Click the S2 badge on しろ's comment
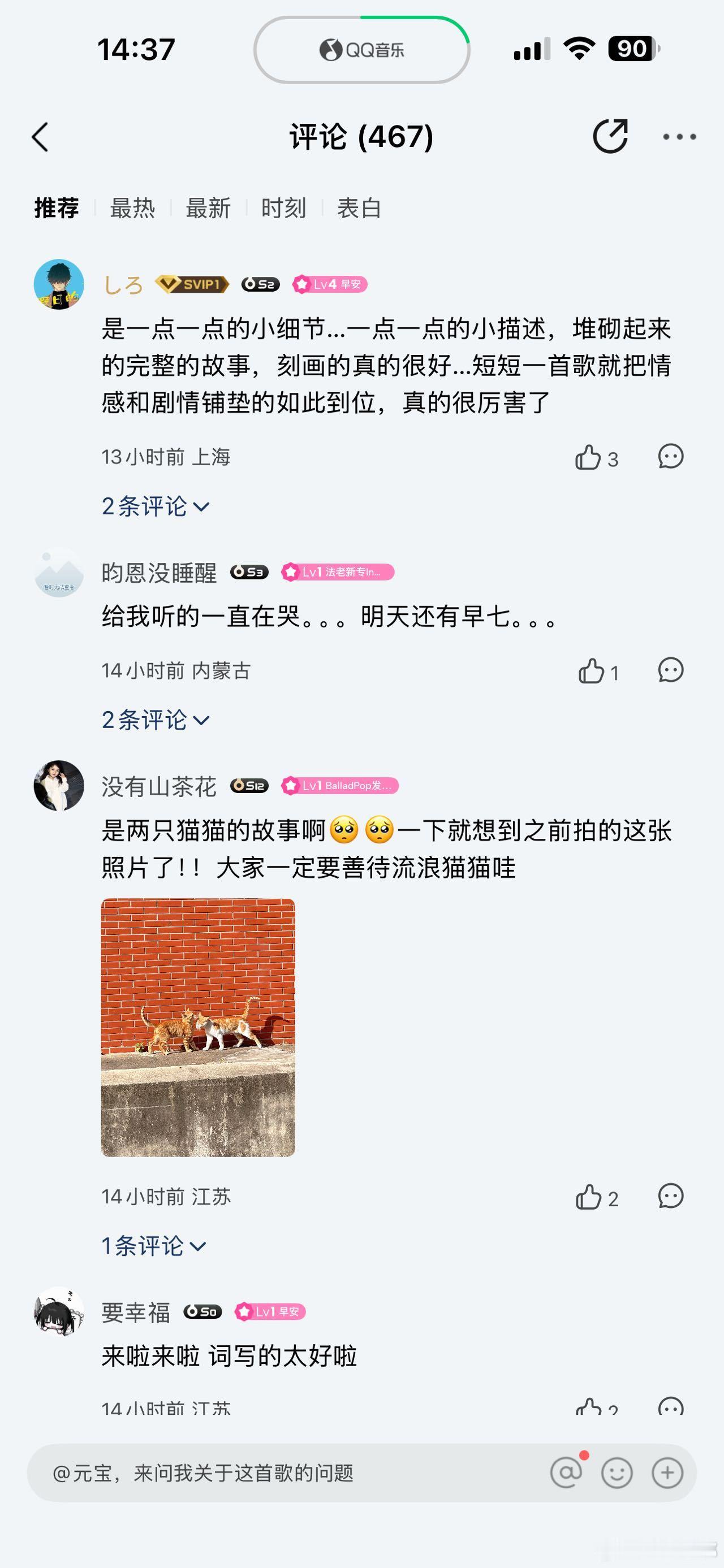The image size is (724, 1568). tap(262, 284)
